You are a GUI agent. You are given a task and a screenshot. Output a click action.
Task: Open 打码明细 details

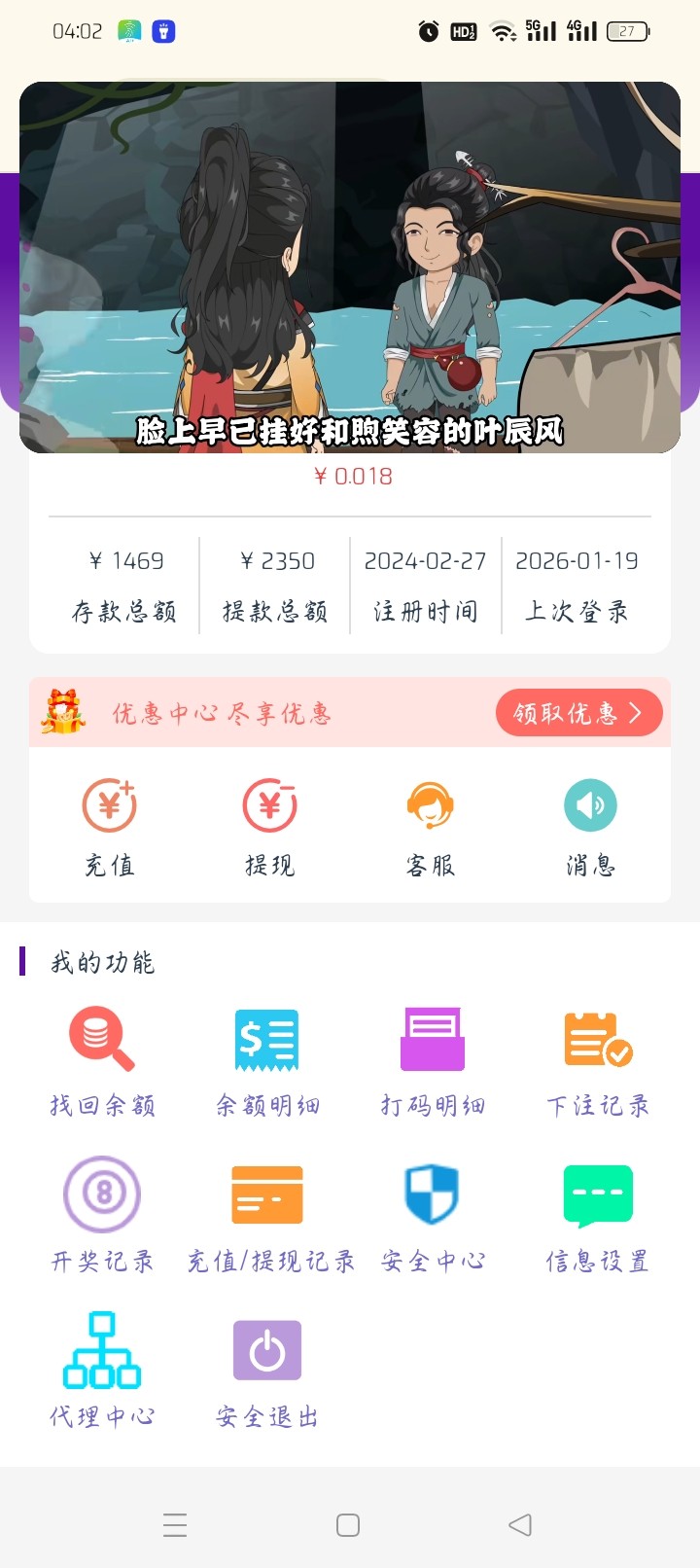(433, 1060)
